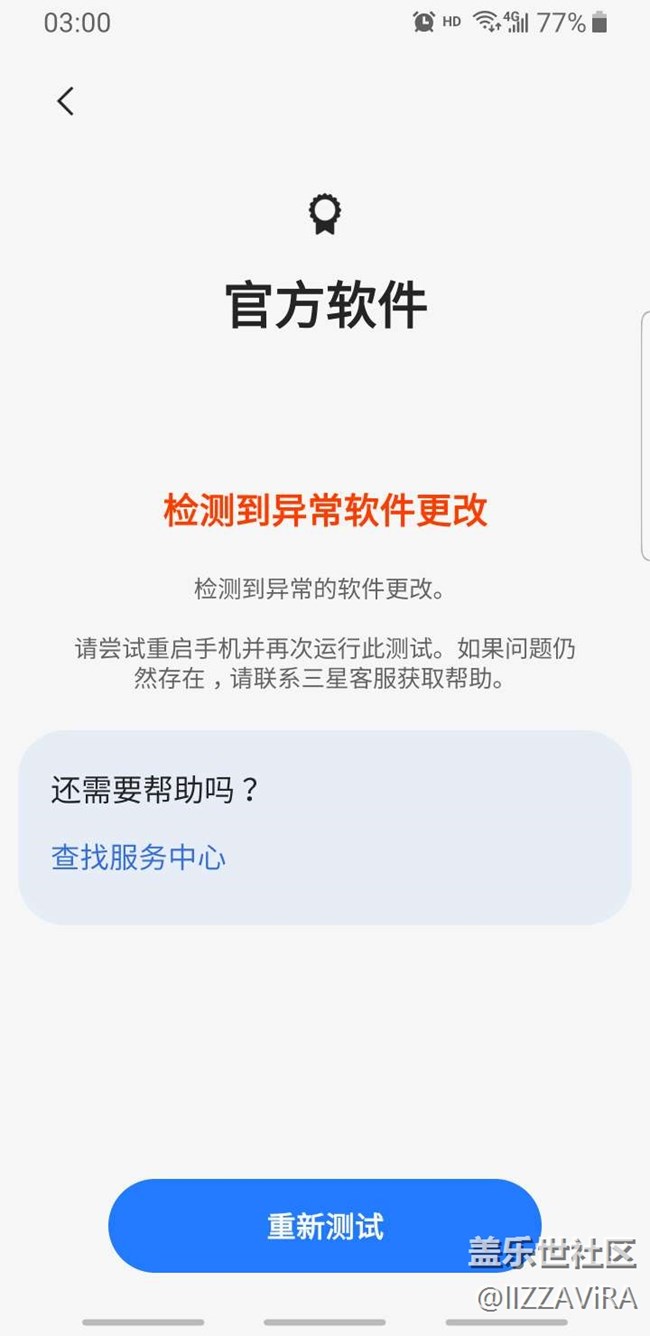Viewport: 650px width, 1336px height.
Task: Open the 查找服务中心 link
Action: (x=139, y=857)
